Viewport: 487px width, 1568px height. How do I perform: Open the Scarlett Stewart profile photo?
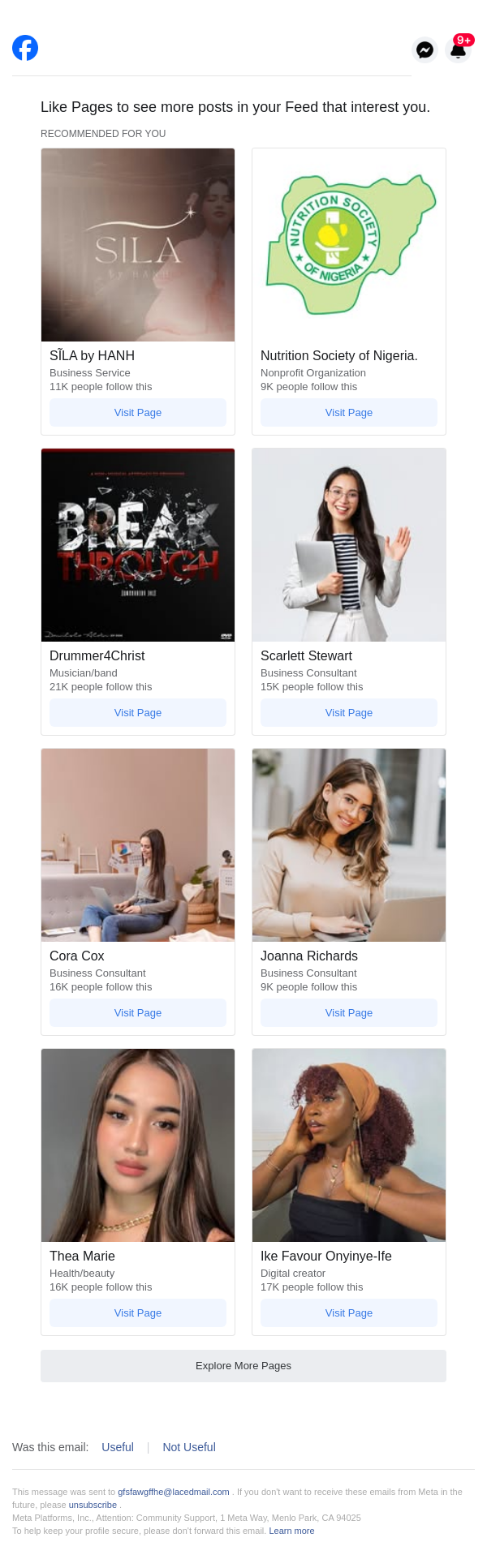coord(349,545)
